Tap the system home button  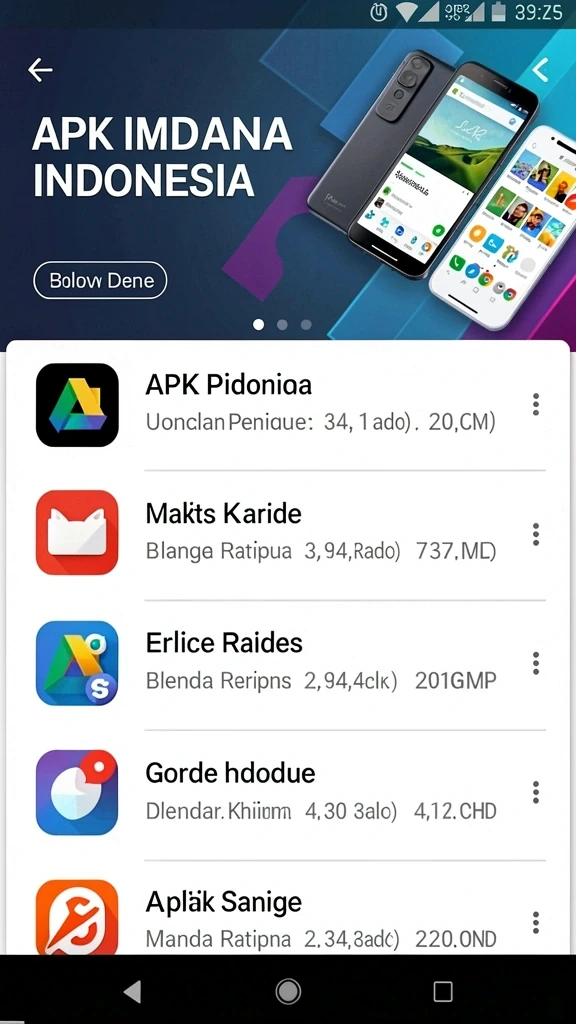pos(288,991)
